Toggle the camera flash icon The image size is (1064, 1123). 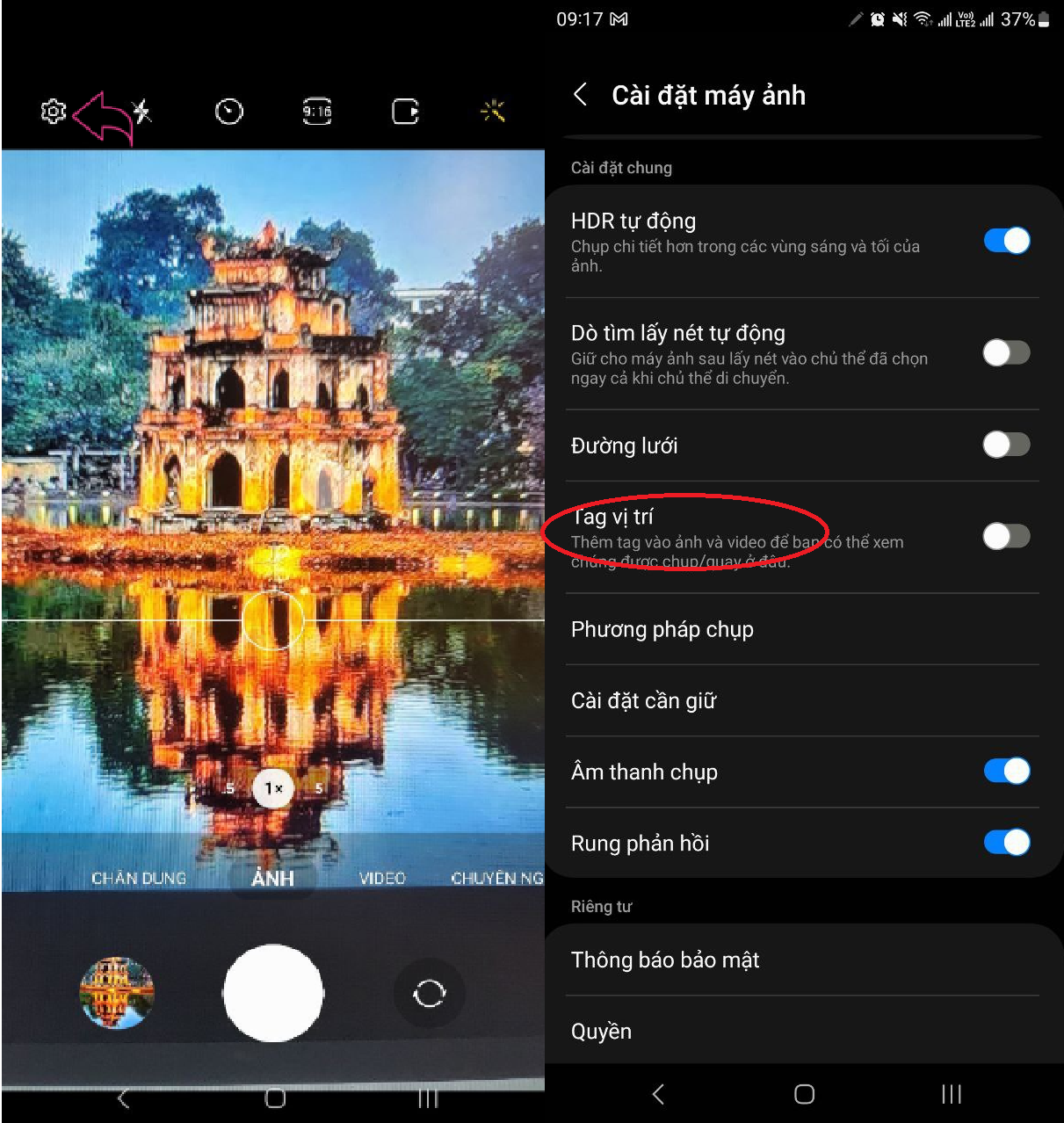141,112
